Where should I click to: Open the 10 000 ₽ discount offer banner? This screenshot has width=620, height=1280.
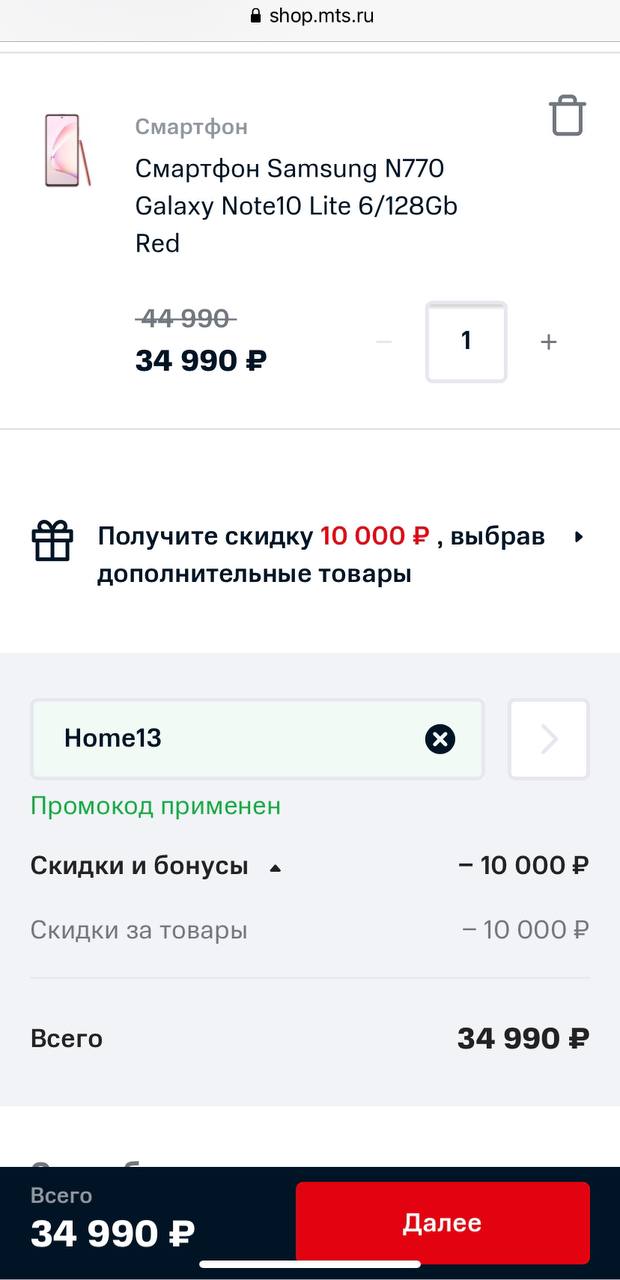click(x=310, y=555)
